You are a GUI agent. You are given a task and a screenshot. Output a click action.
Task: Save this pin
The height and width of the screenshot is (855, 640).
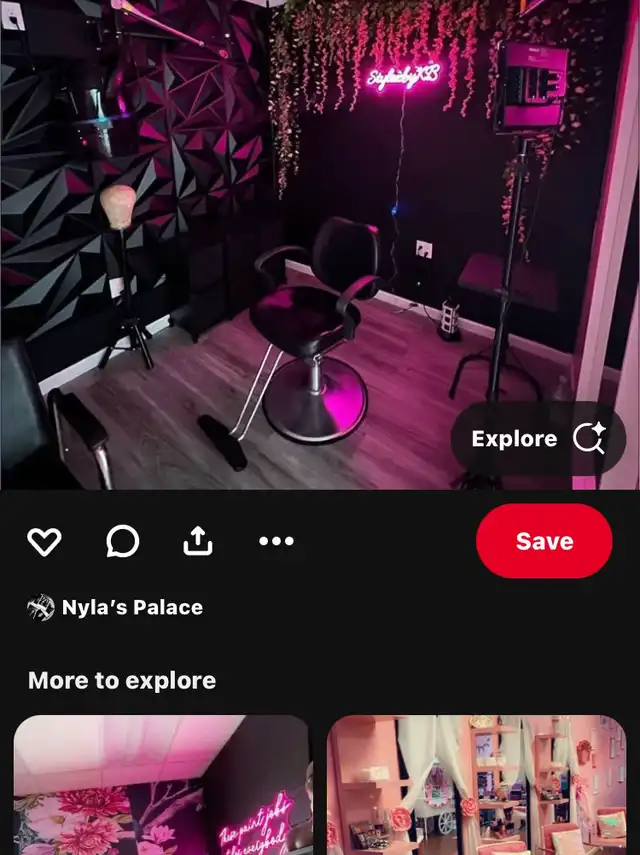pyautogui.click(x=544, y=541)
